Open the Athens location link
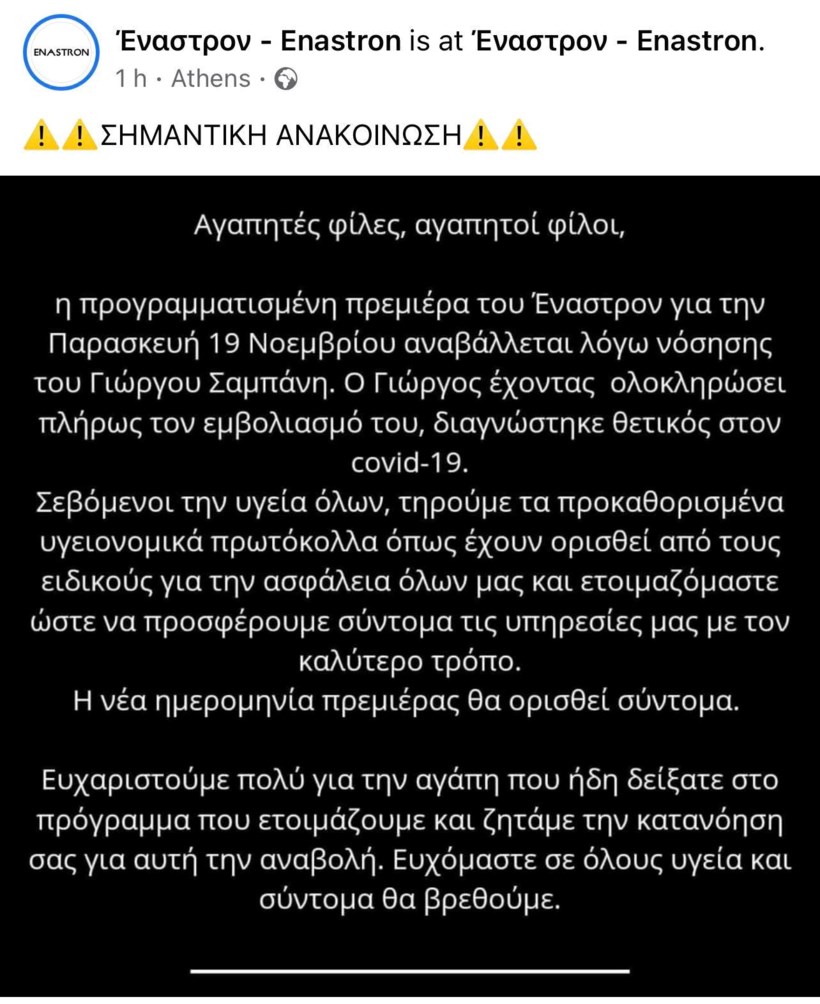This screenshot has width=820, height=1004. (211, 78)
